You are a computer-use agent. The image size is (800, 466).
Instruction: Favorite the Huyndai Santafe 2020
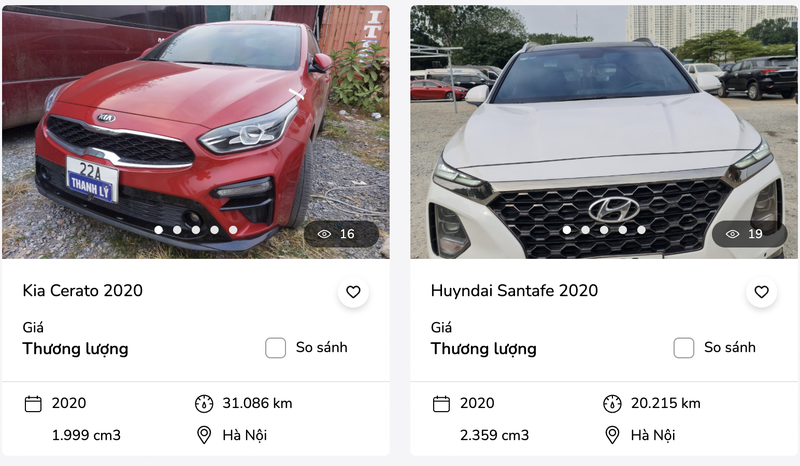(761, 292)
